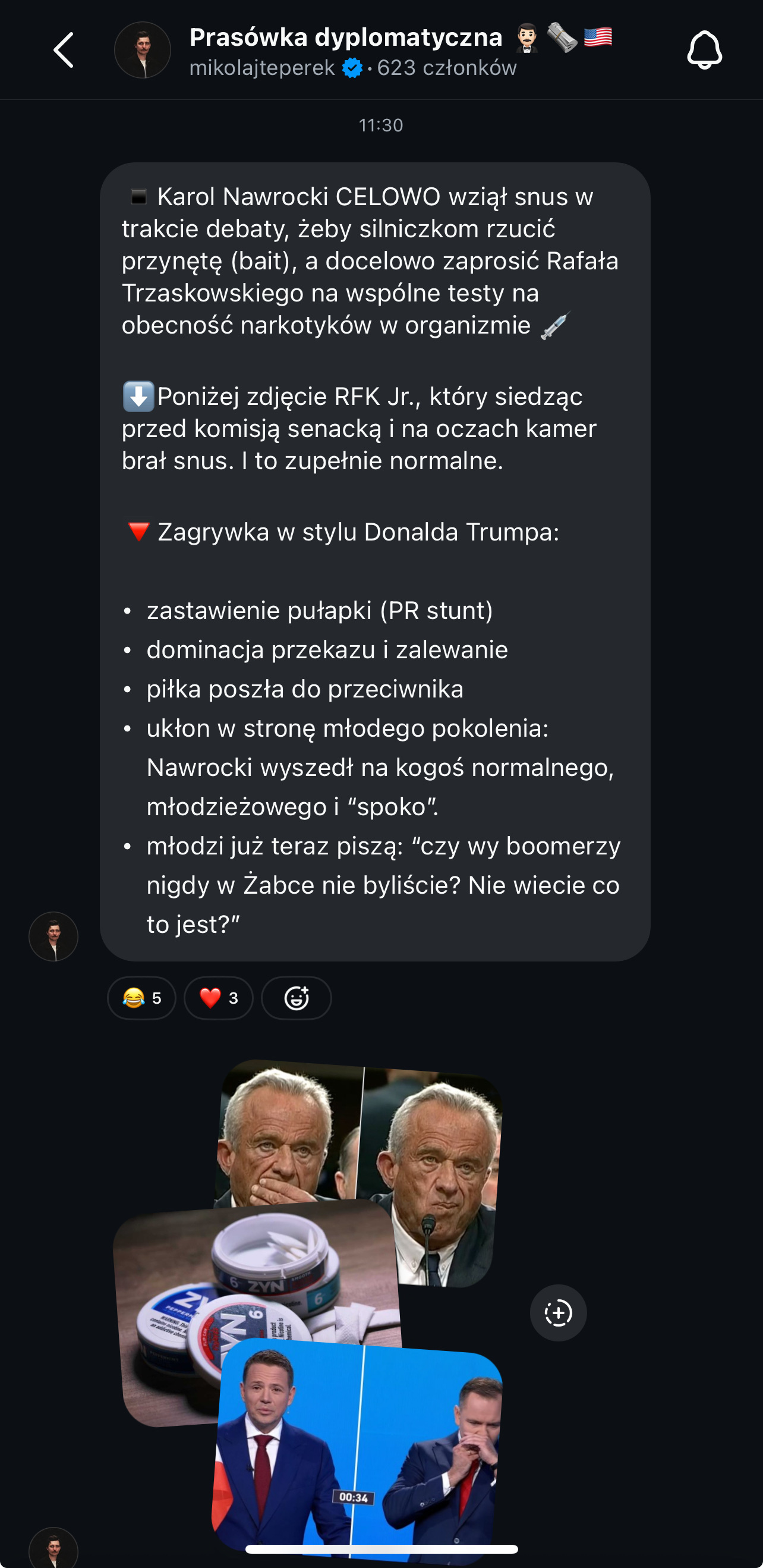Tap the red heart reaction chip

click(219, 998)
